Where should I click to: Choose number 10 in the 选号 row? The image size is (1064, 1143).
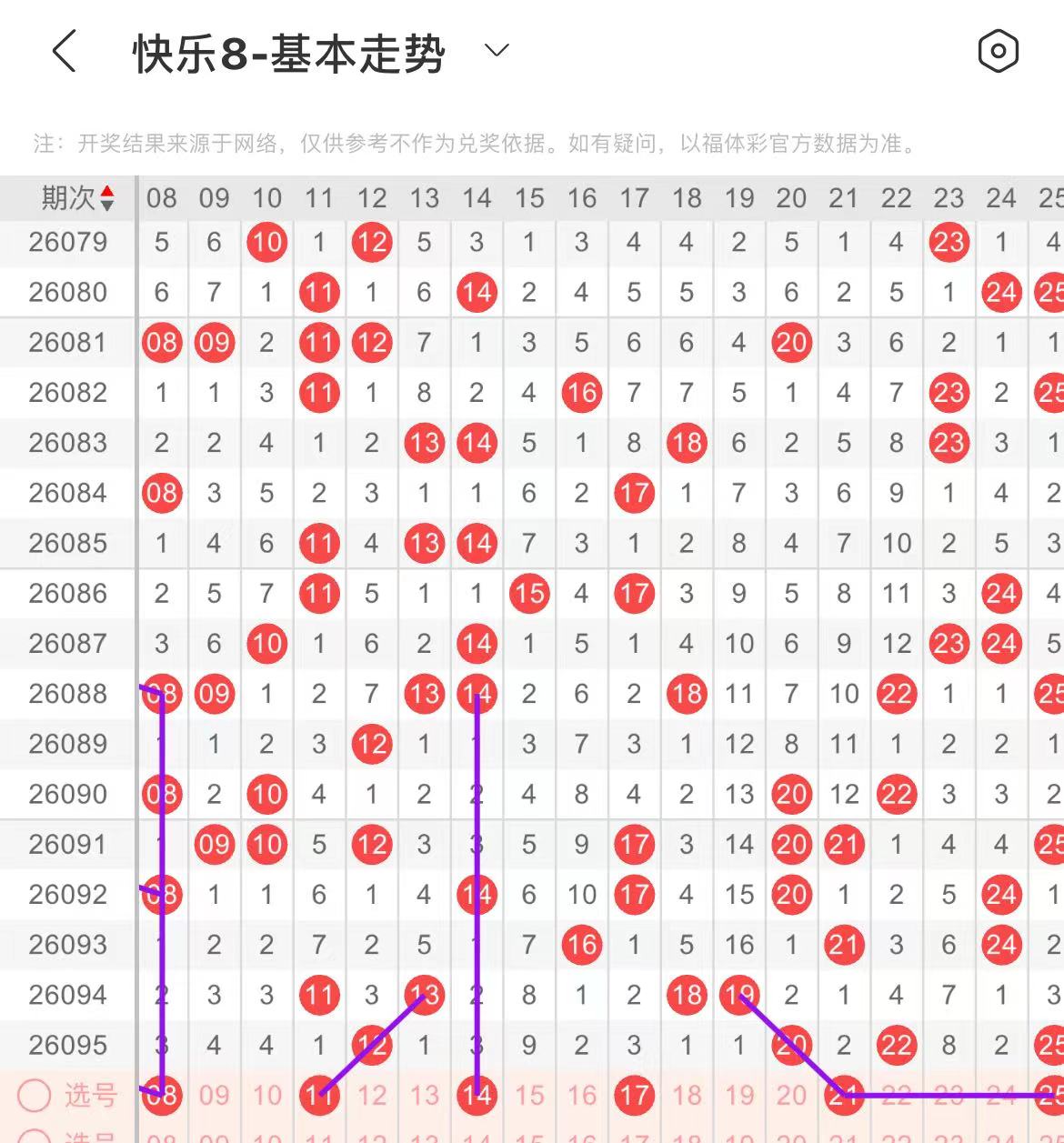click(266, 1096)
